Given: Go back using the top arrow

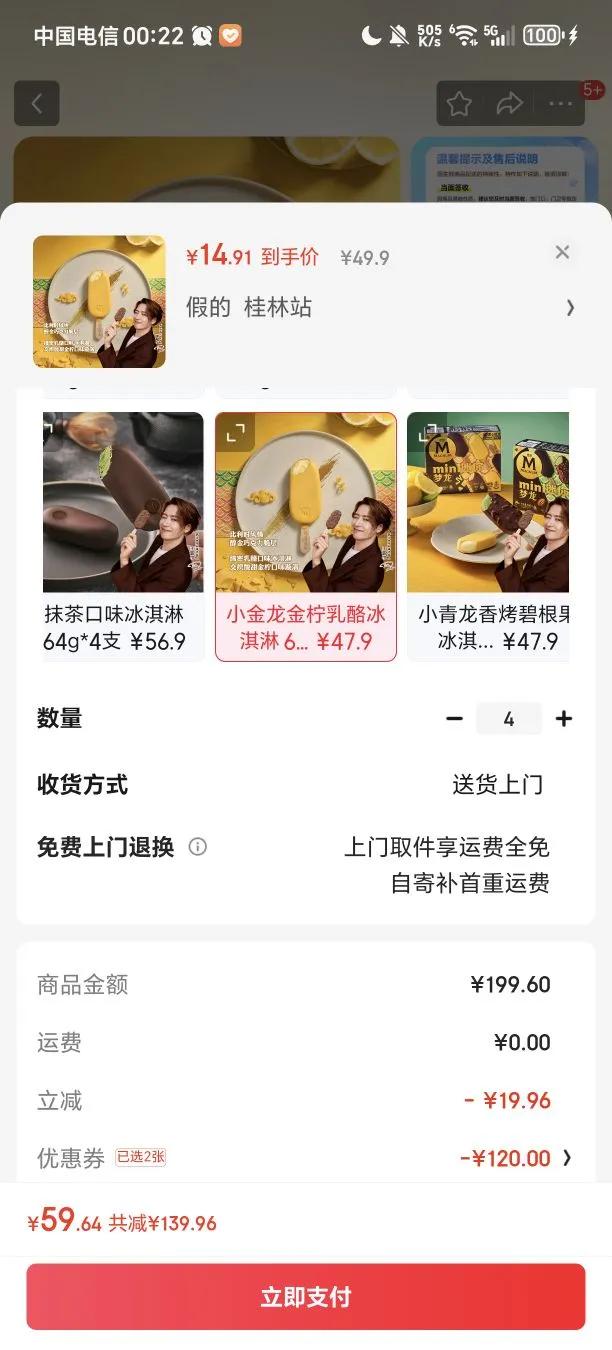Looking at the screenshot, I should coord(37,103).
